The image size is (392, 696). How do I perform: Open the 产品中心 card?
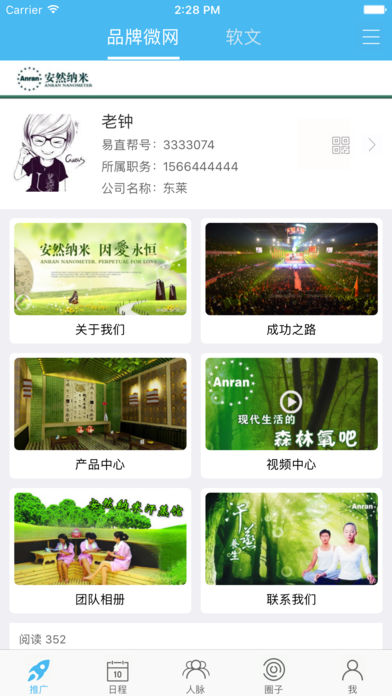point(100,415)
